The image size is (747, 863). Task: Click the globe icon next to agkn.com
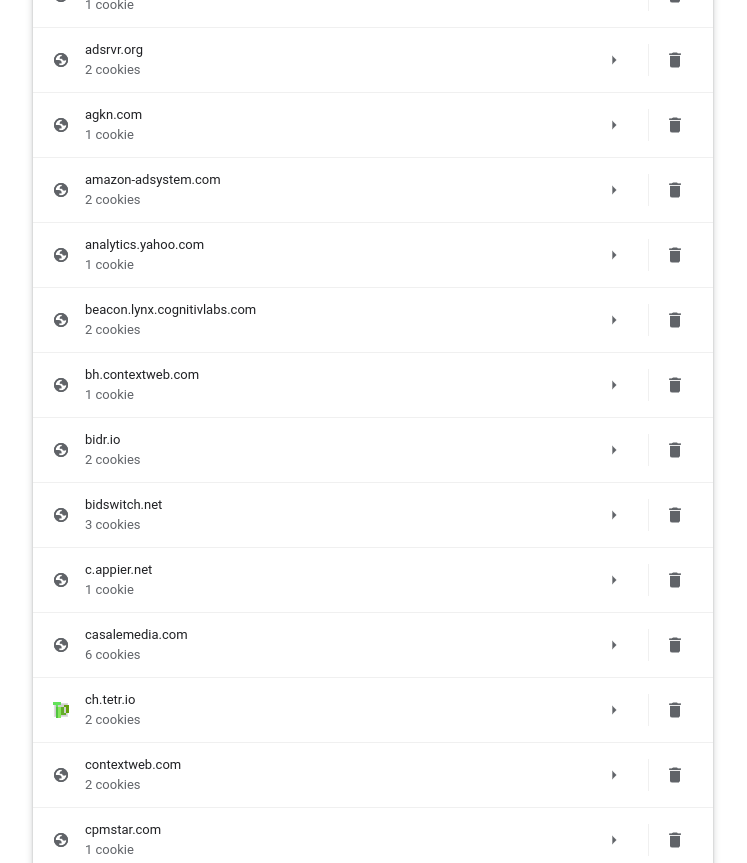pos(61,125)
